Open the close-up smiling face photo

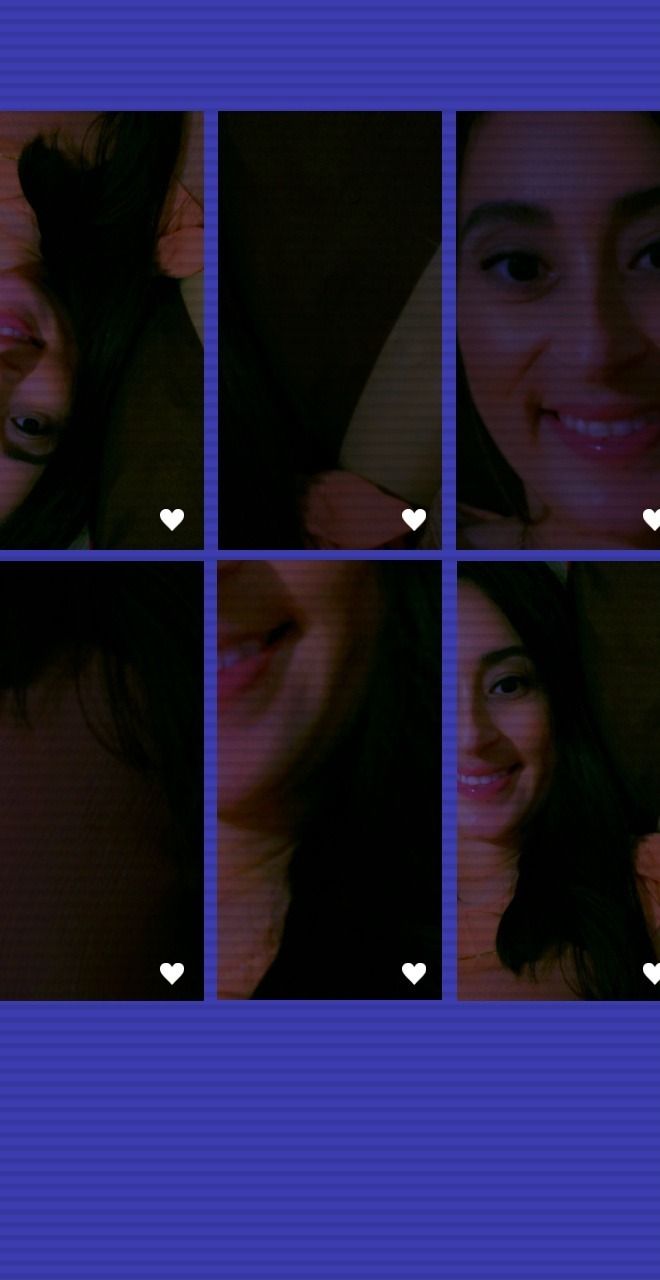pyautogui.click(x=558, y=330)
